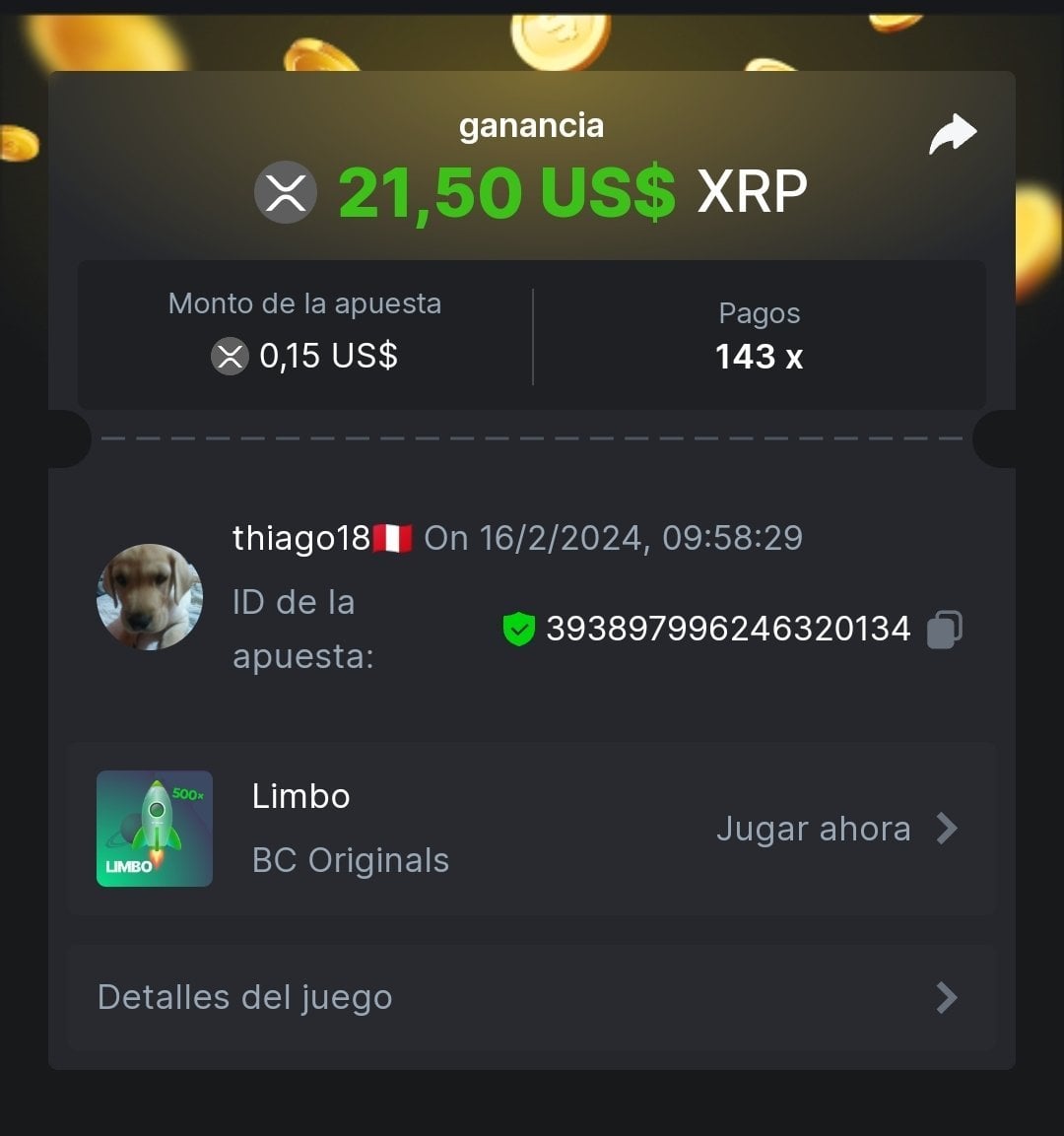Expand Detalles del juego

coord(531,997)
